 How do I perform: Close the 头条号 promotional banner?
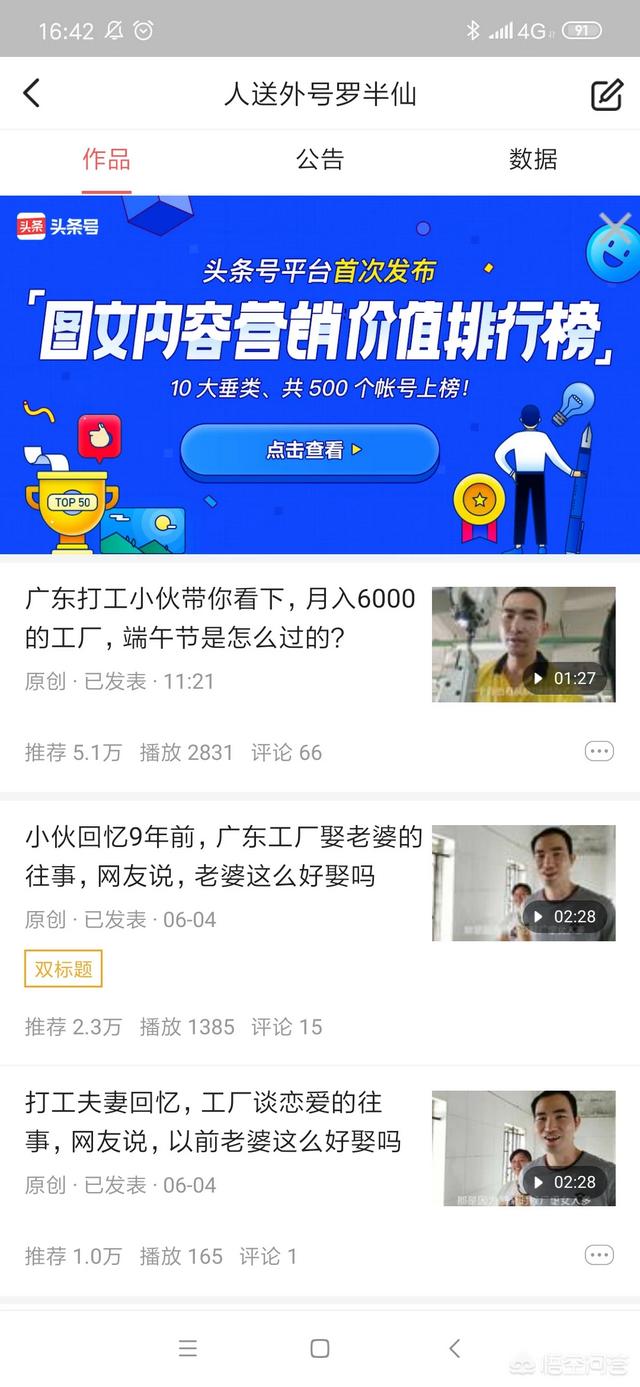click(x=614, y=224)
